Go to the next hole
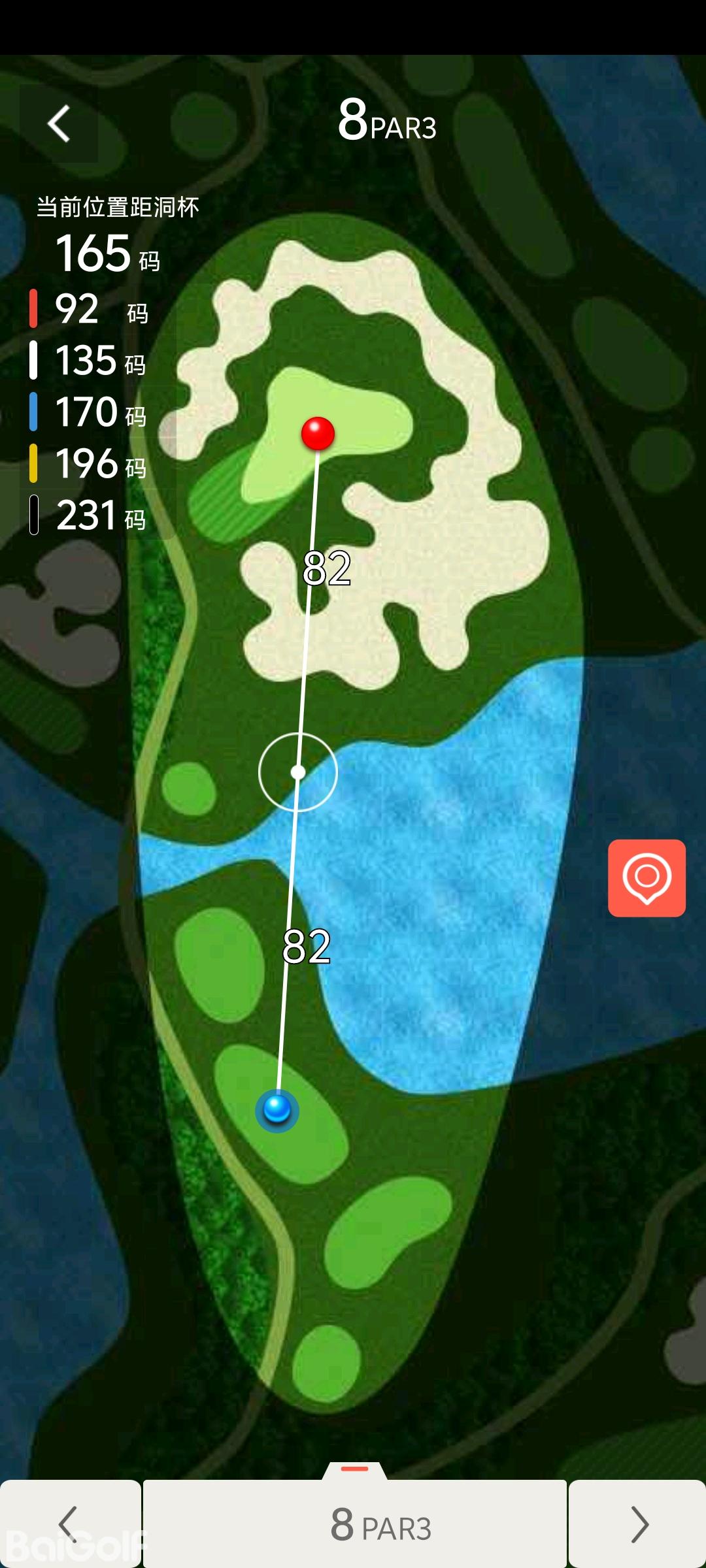 (x=638, y=1524)
